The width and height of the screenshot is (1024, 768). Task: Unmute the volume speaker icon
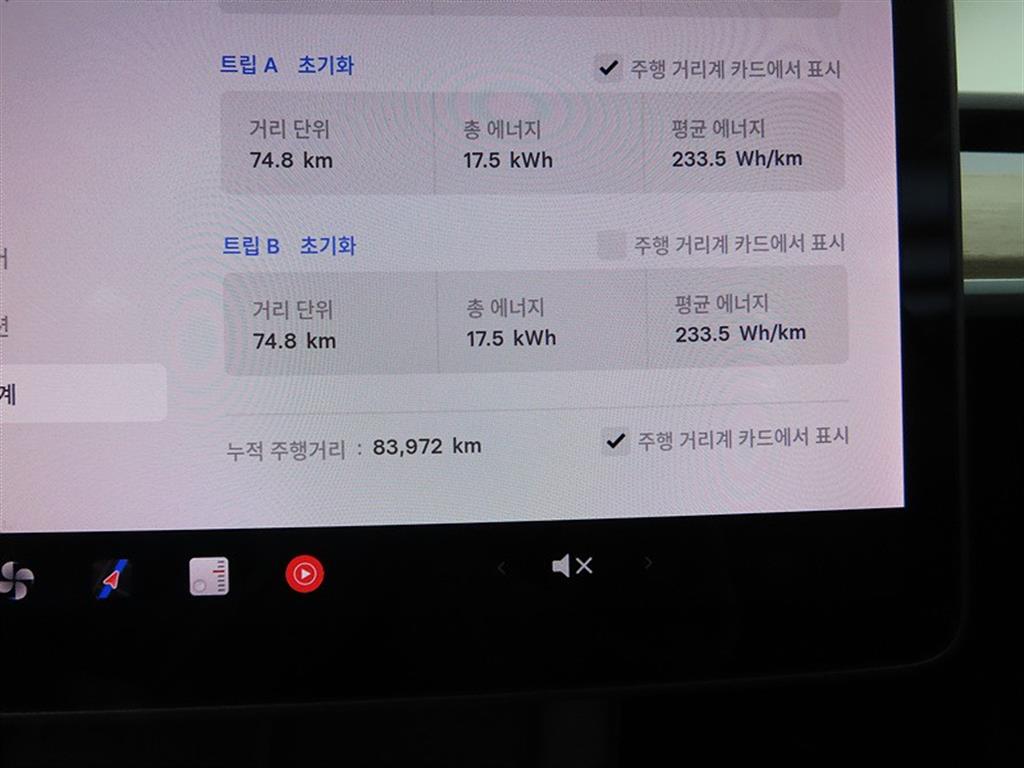point(572,567)
